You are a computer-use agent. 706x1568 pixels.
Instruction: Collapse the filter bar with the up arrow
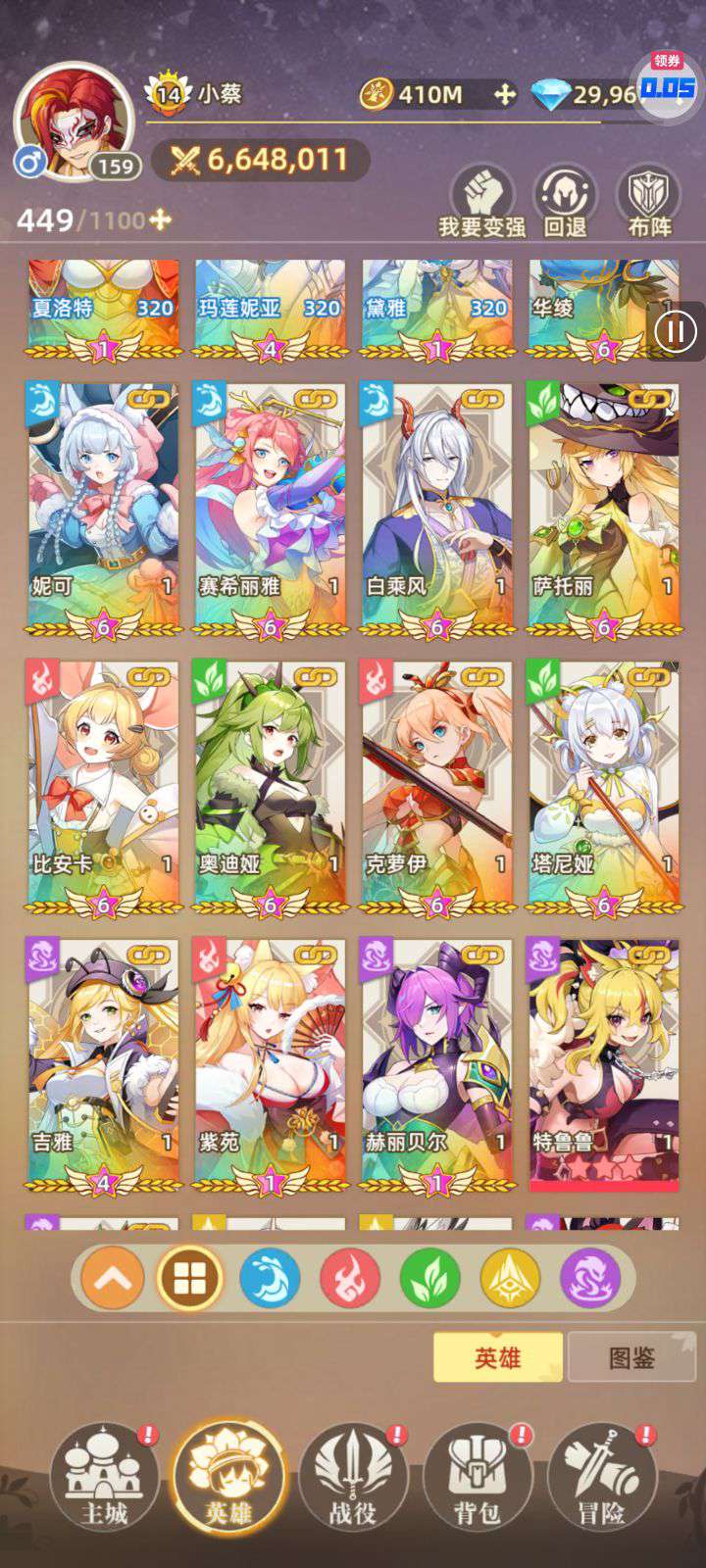point(113,1279)
